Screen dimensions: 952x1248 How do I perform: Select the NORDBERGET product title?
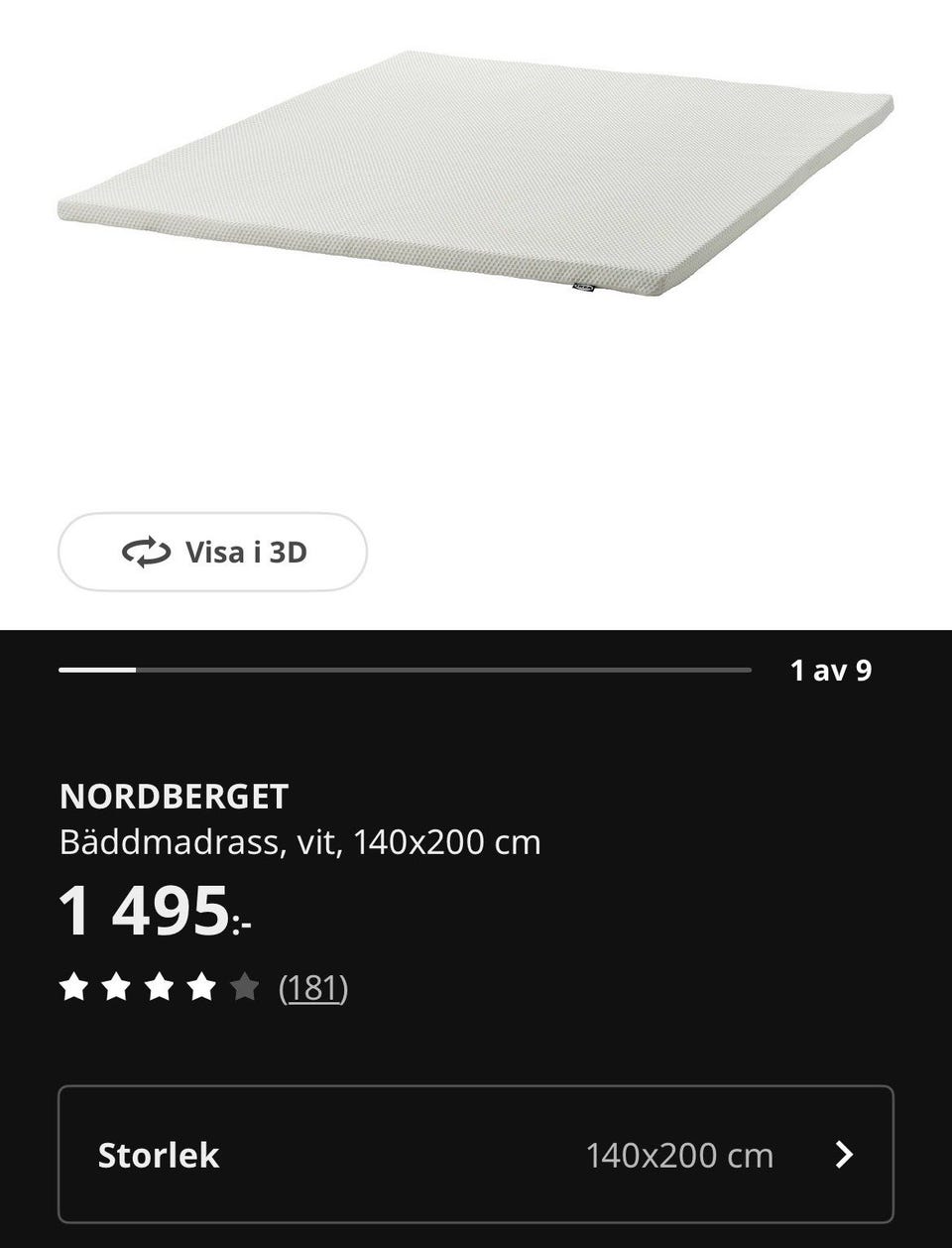coord(175,796)
